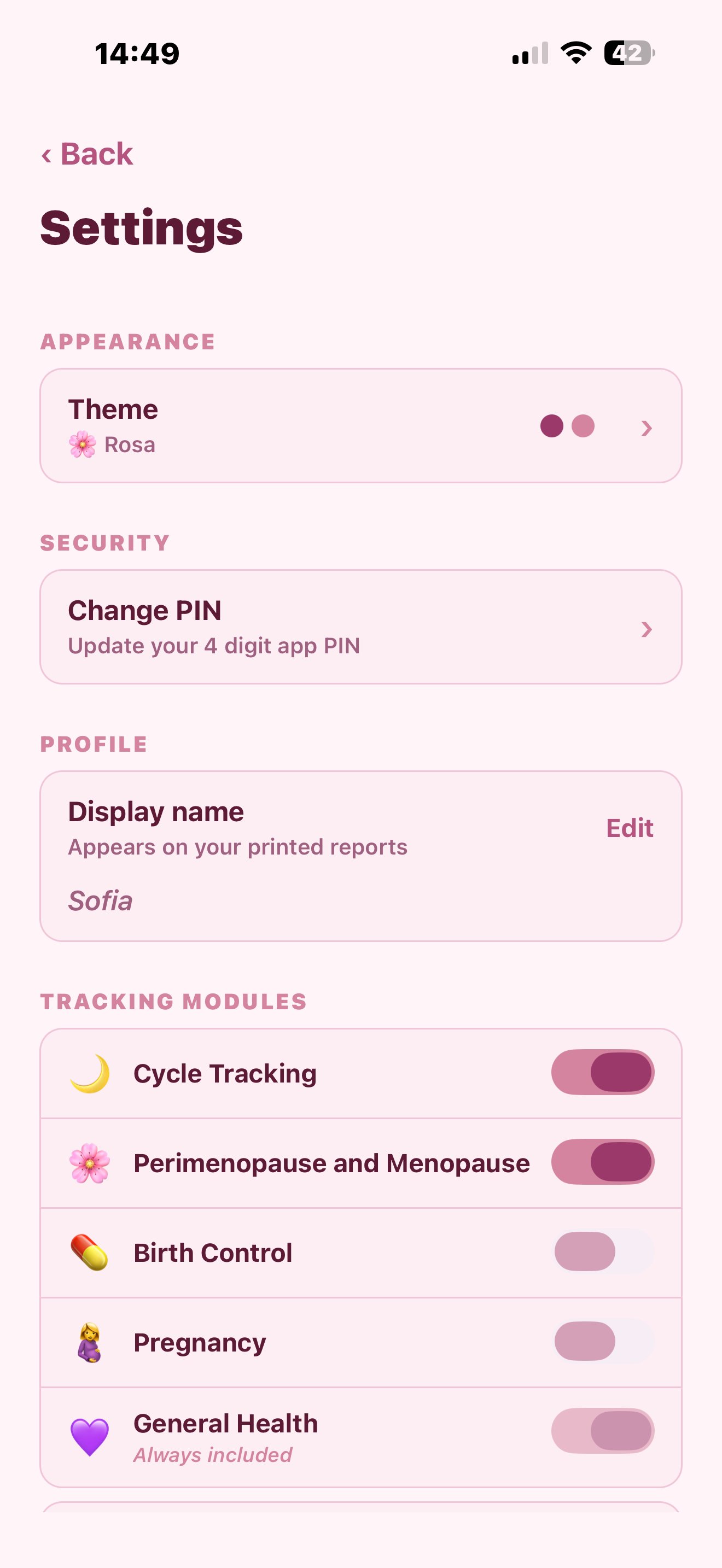Turn off Cycle Tracking module

click(x=602, y=1072)
